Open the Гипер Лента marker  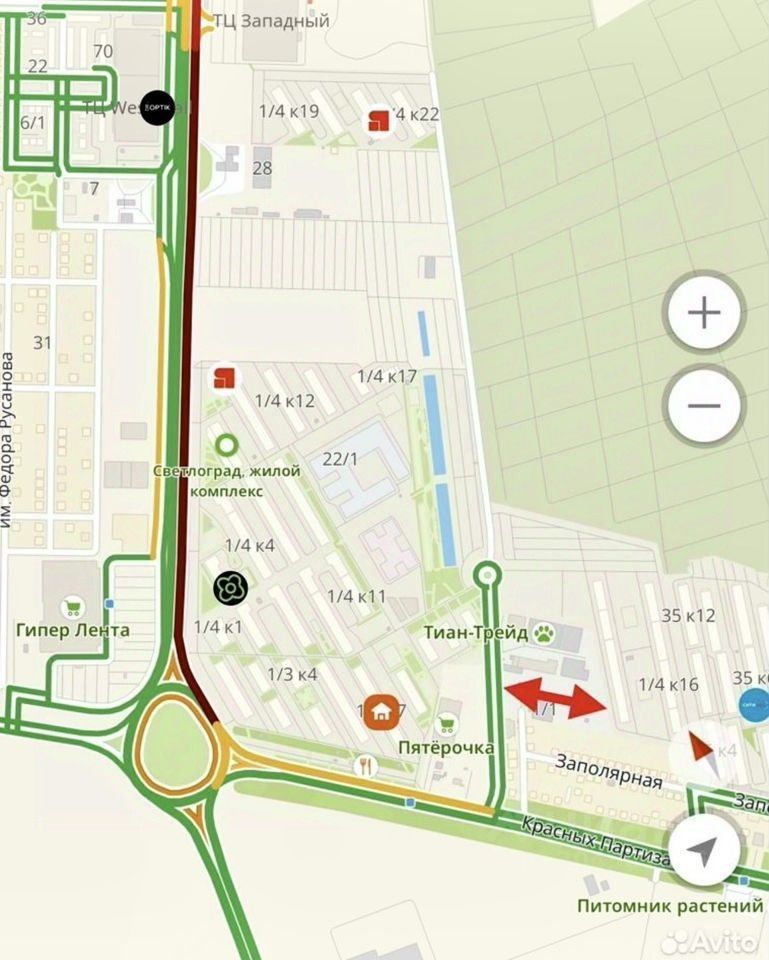click(72, 607)
